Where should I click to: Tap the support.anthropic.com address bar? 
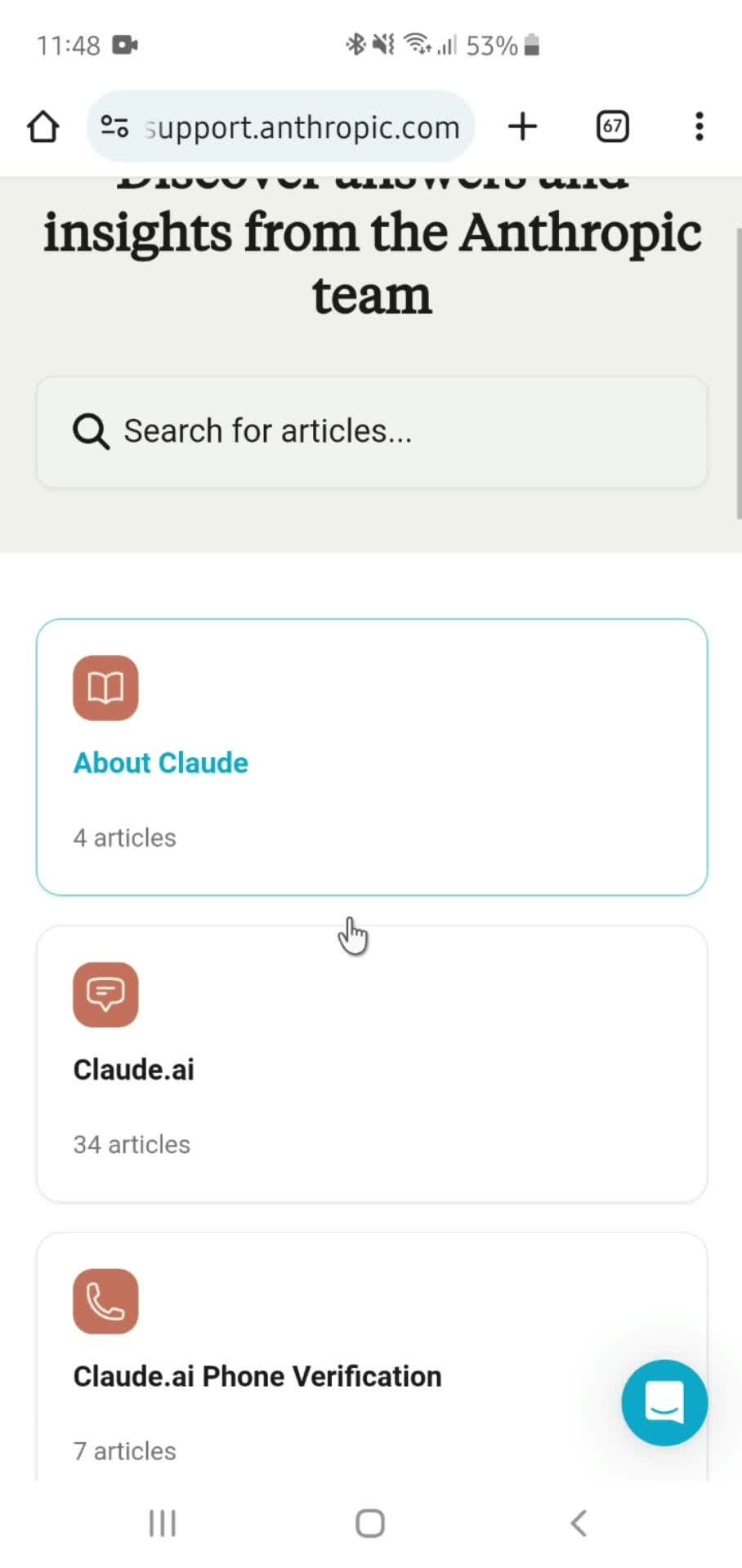302,127
